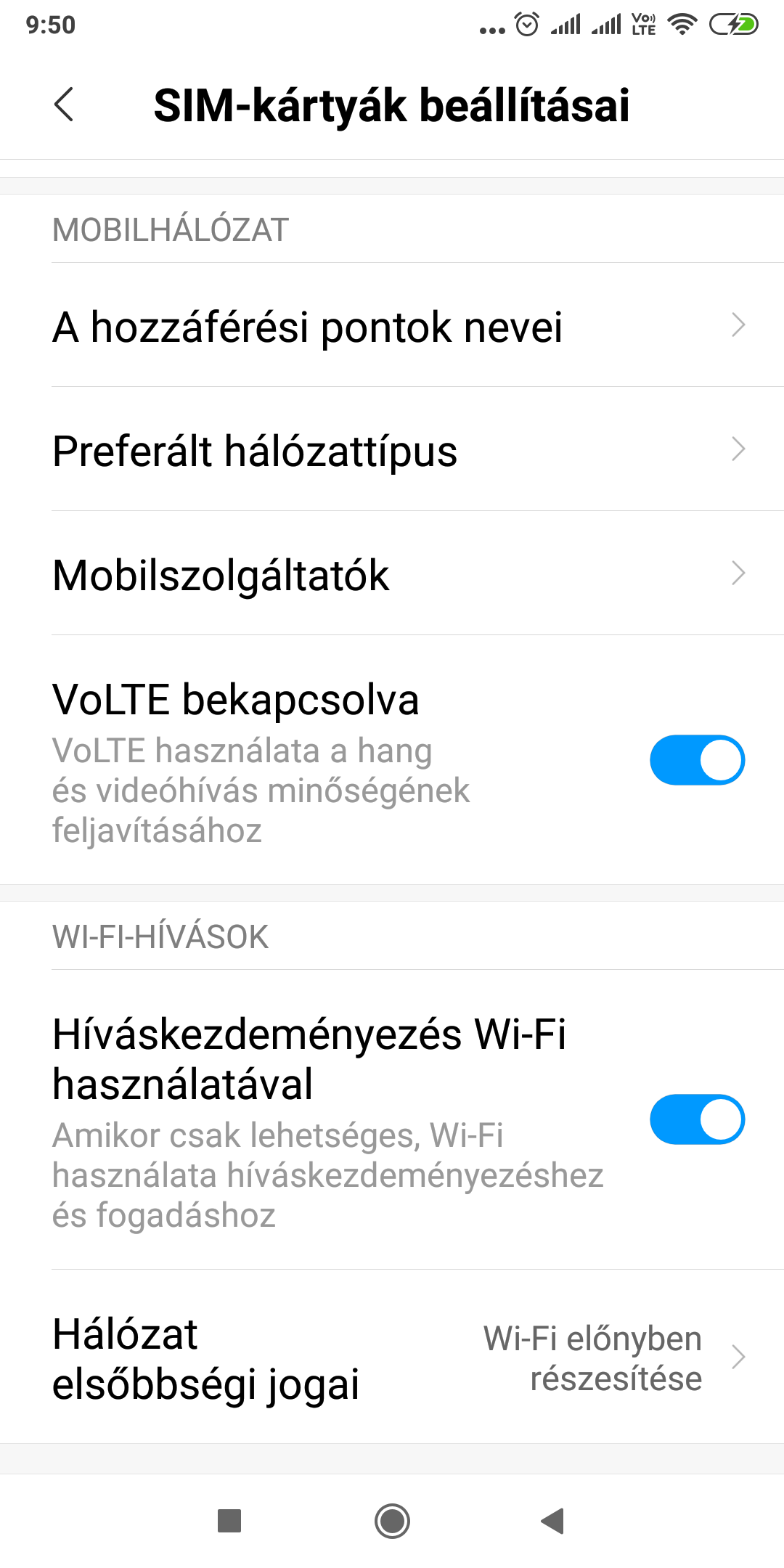Go back from SIM-kártyák beállításai
The height and width of the screenshot is (1568, 784).
pyautogui.click(x=64, y=105)
